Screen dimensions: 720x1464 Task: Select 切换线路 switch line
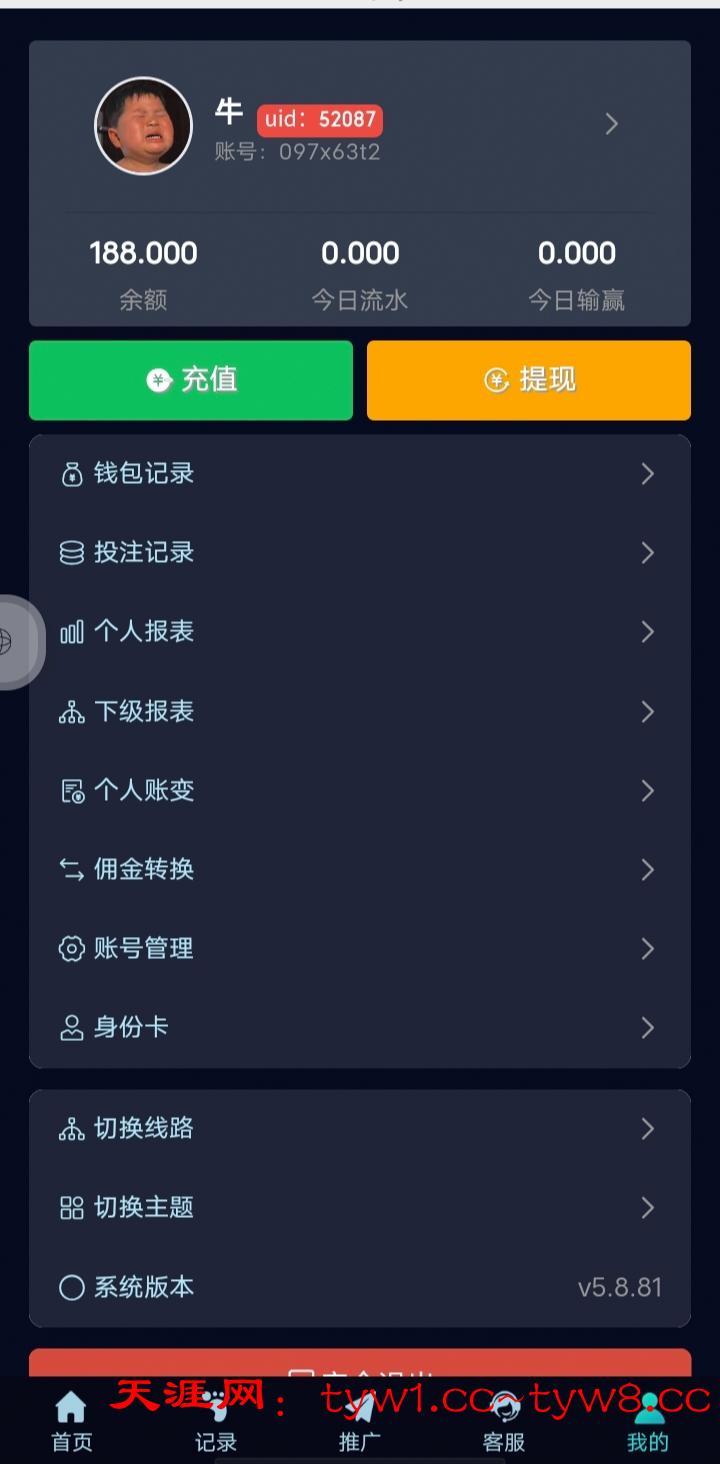click(x=360, y=1129)
